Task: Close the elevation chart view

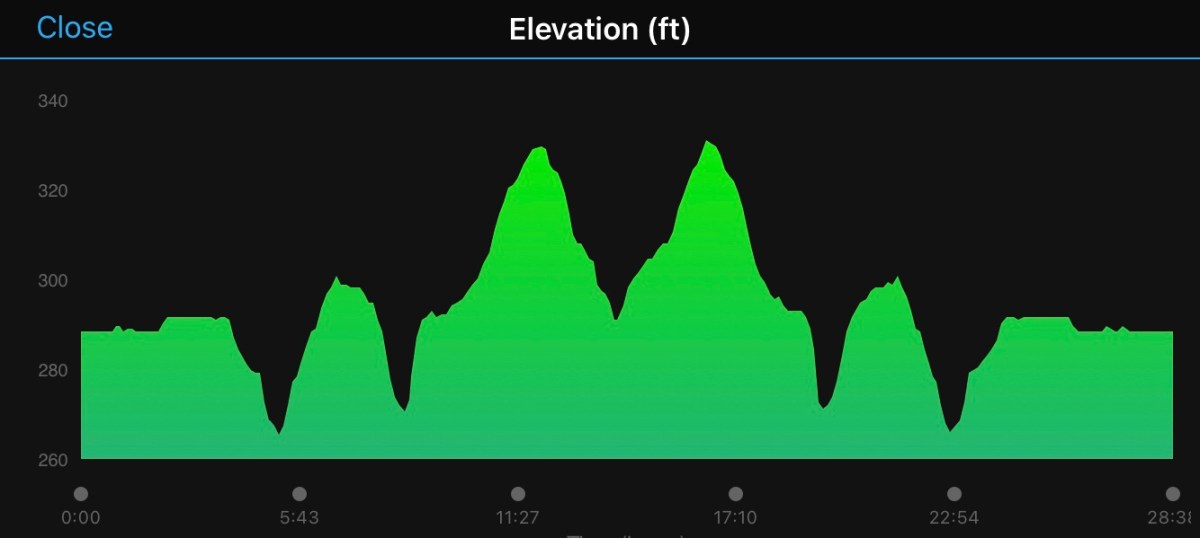Action: point(74,28)
